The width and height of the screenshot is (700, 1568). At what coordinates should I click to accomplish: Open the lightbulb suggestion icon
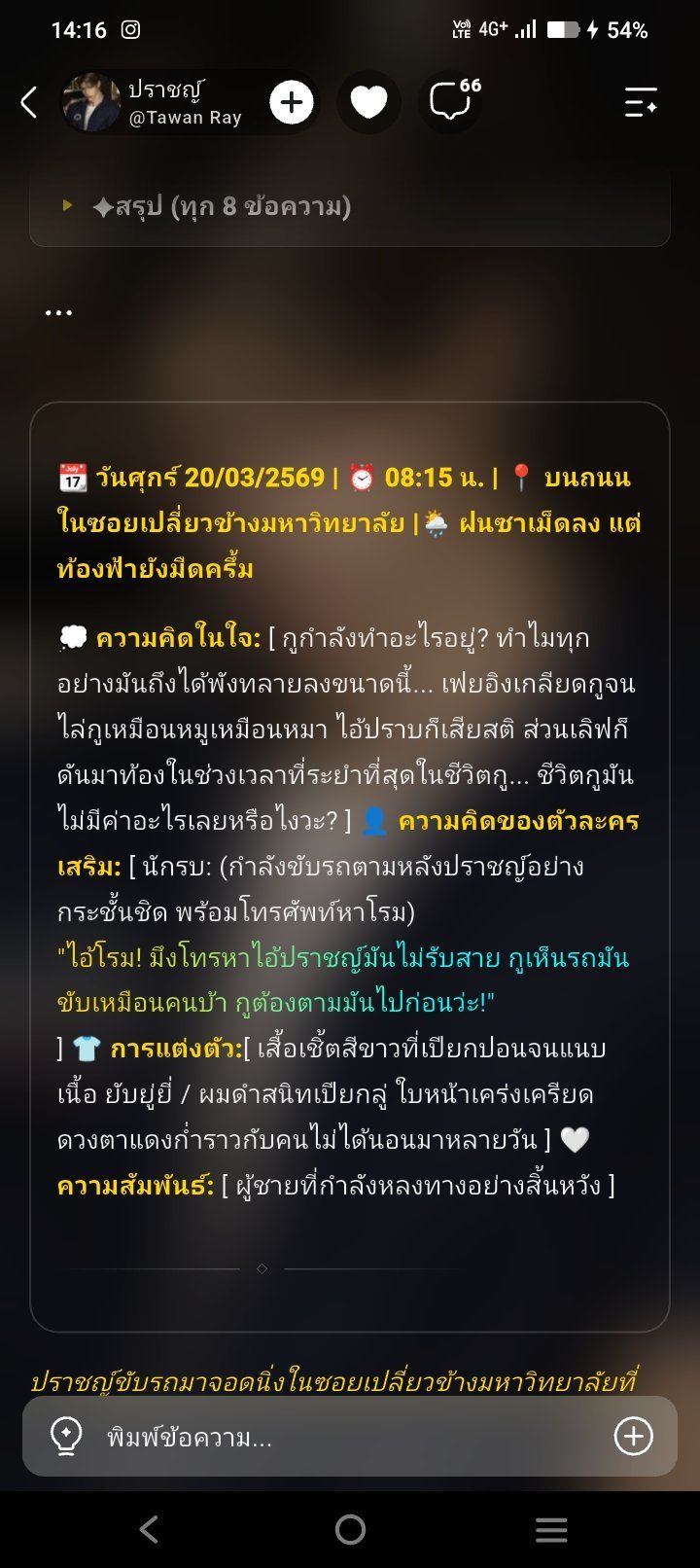[x=65, y=1436]
